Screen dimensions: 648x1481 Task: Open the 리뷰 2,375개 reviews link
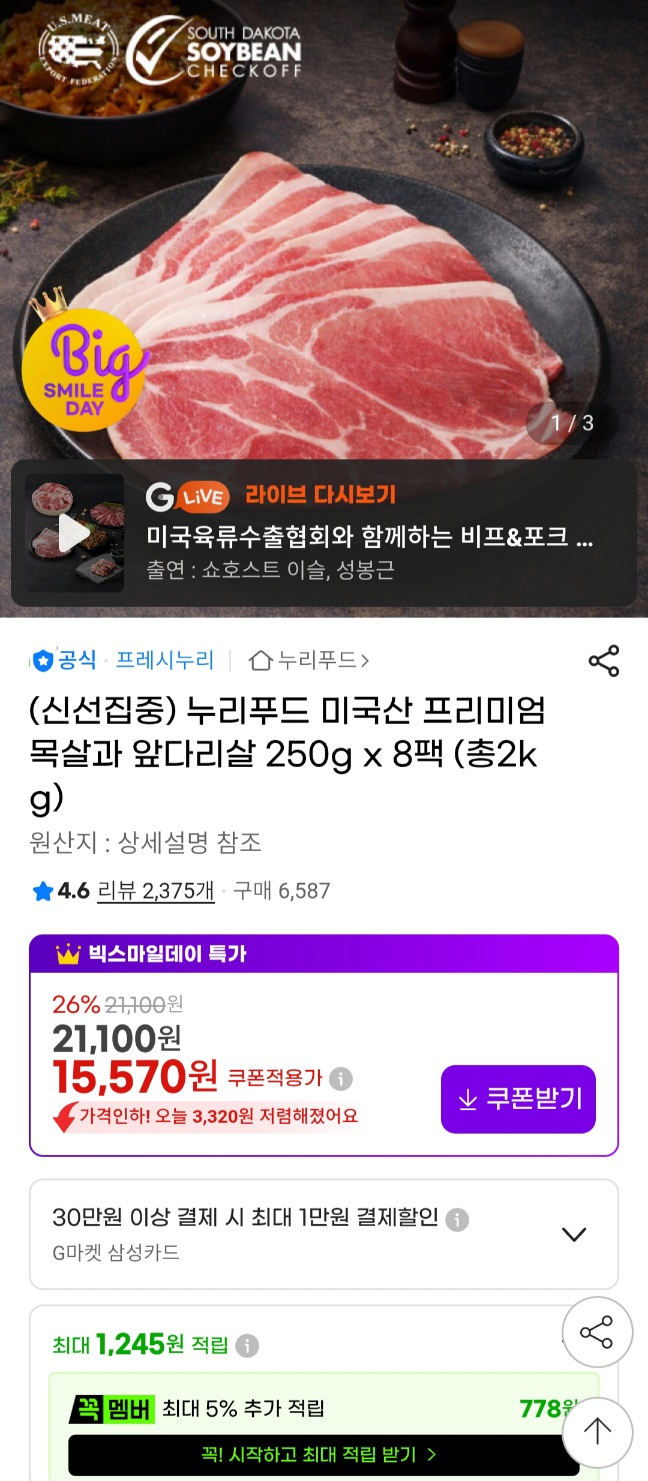[155, 890]
